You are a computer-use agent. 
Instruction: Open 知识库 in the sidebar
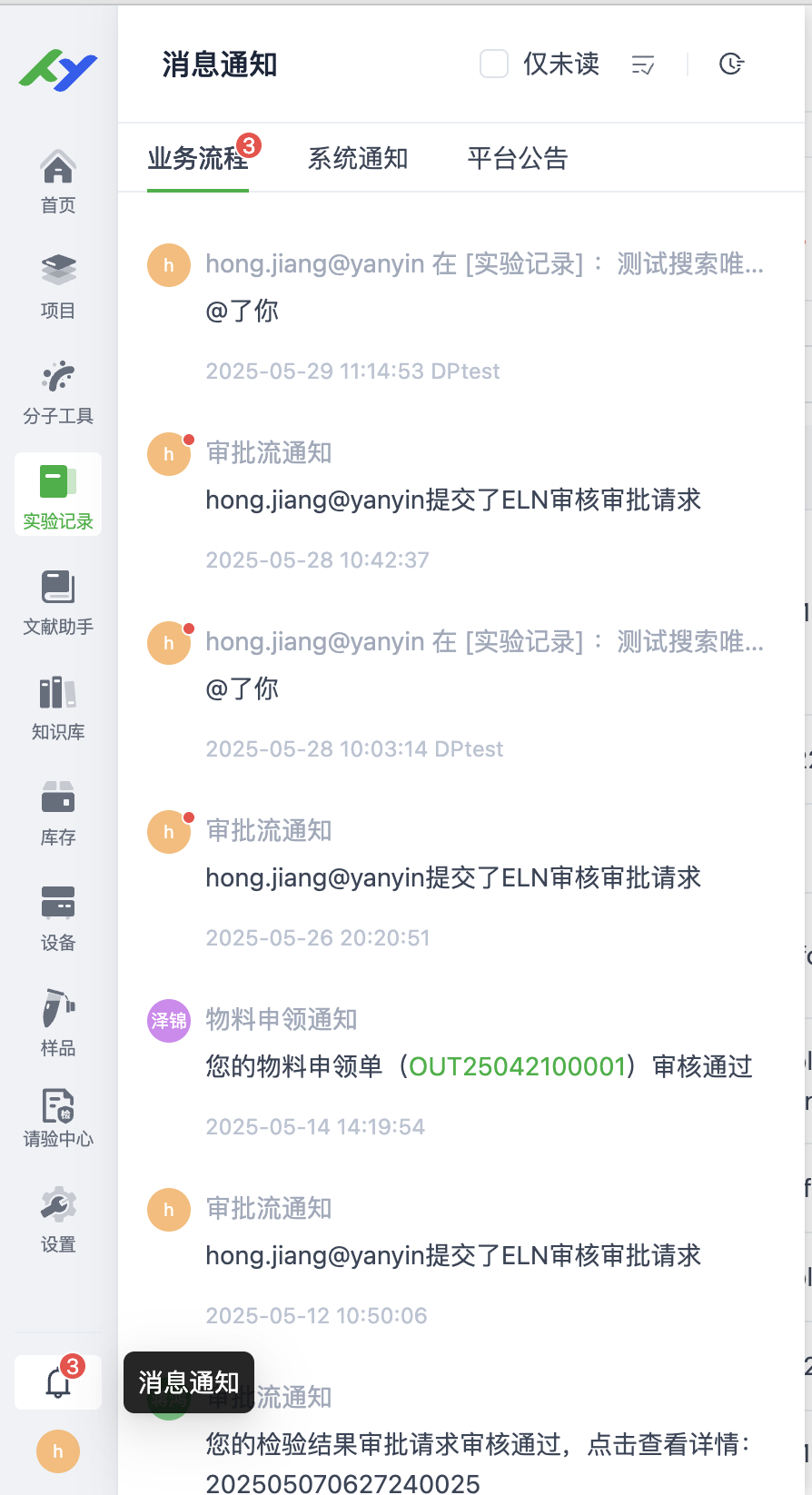pyautogui.click(x=58, y=707)
